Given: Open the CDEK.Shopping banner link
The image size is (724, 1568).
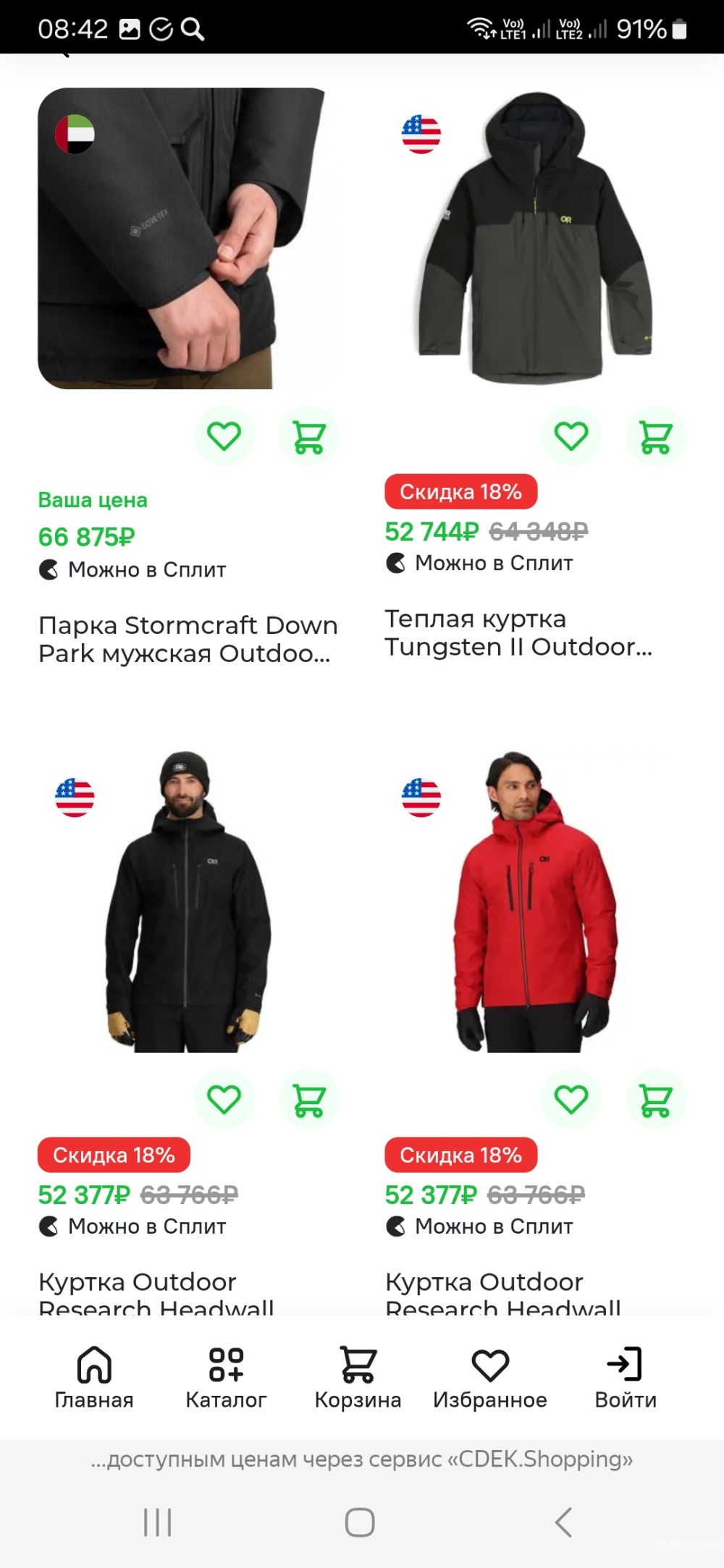Looking at the screenshot, I should pos(362,1454).
